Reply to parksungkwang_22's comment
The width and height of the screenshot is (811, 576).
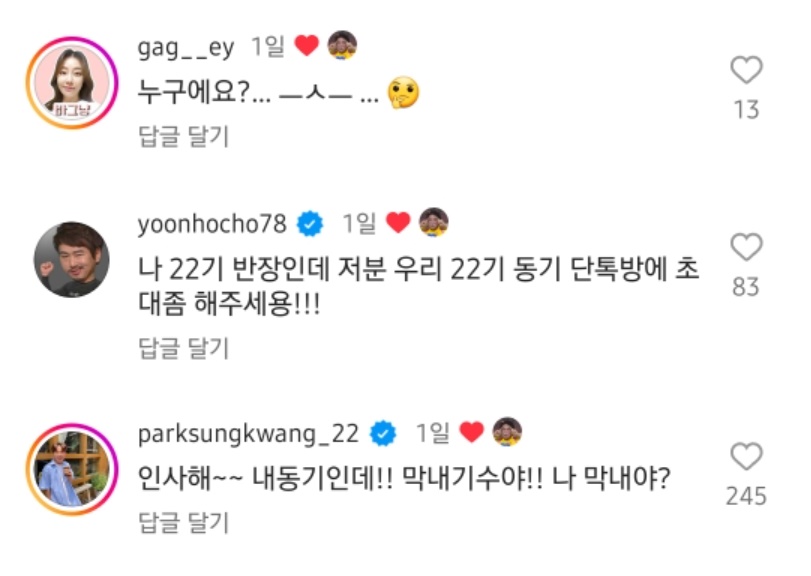pyautogui.click(x=183, y=522)
